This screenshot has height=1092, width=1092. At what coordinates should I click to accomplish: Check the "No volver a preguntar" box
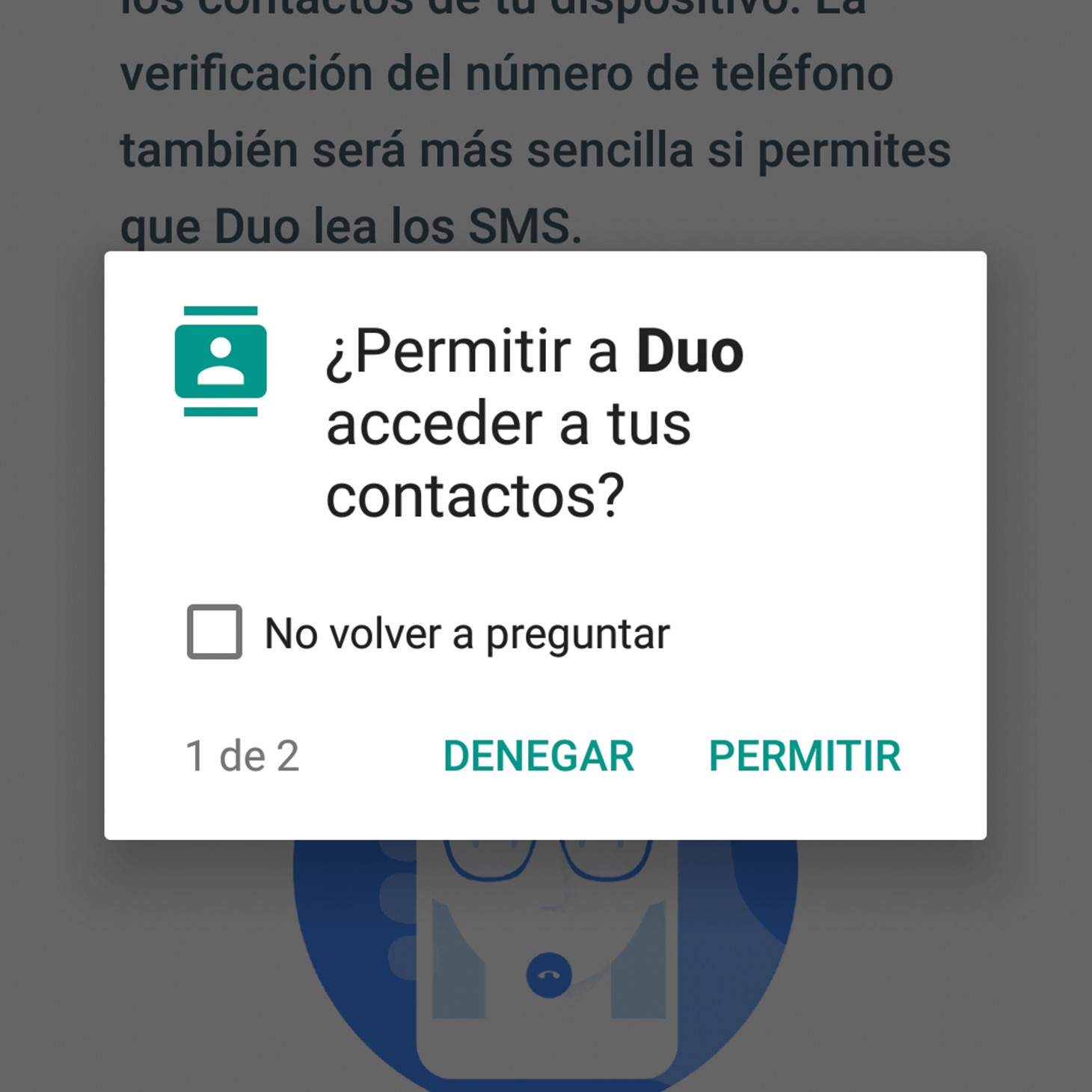click(215, 632)
